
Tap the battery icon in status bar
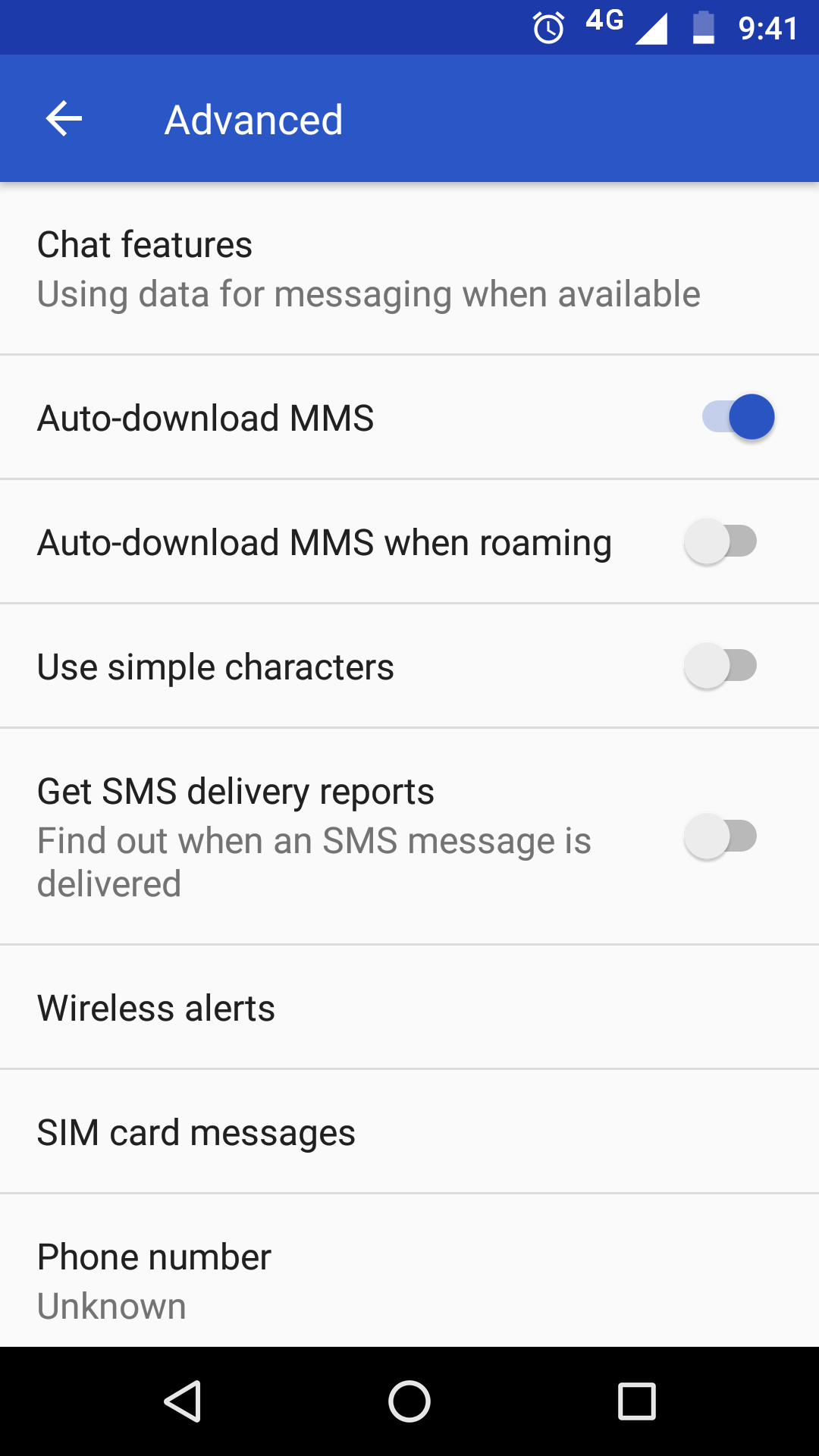tap(704, 27)
